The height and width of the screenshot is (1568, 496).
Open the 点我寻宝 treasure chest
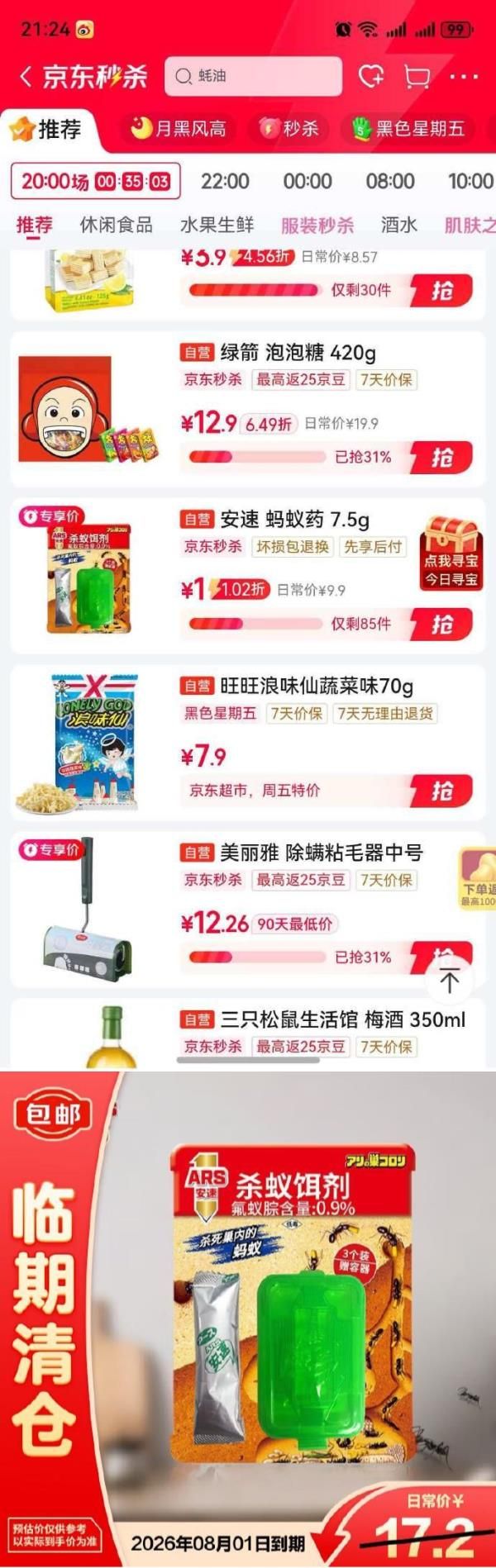[451, 553]
